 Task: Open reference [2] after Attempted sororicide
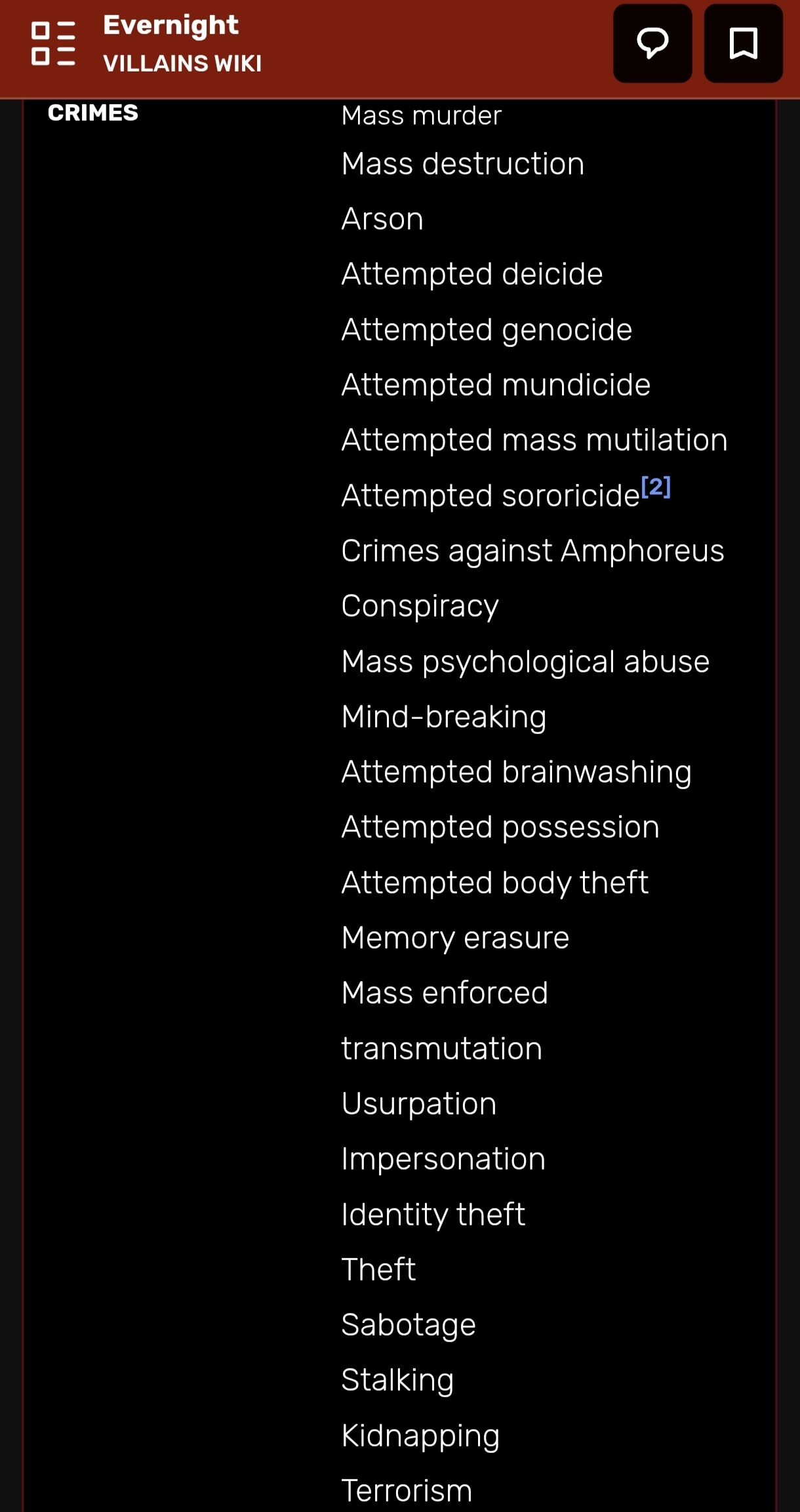click(656, 487)
